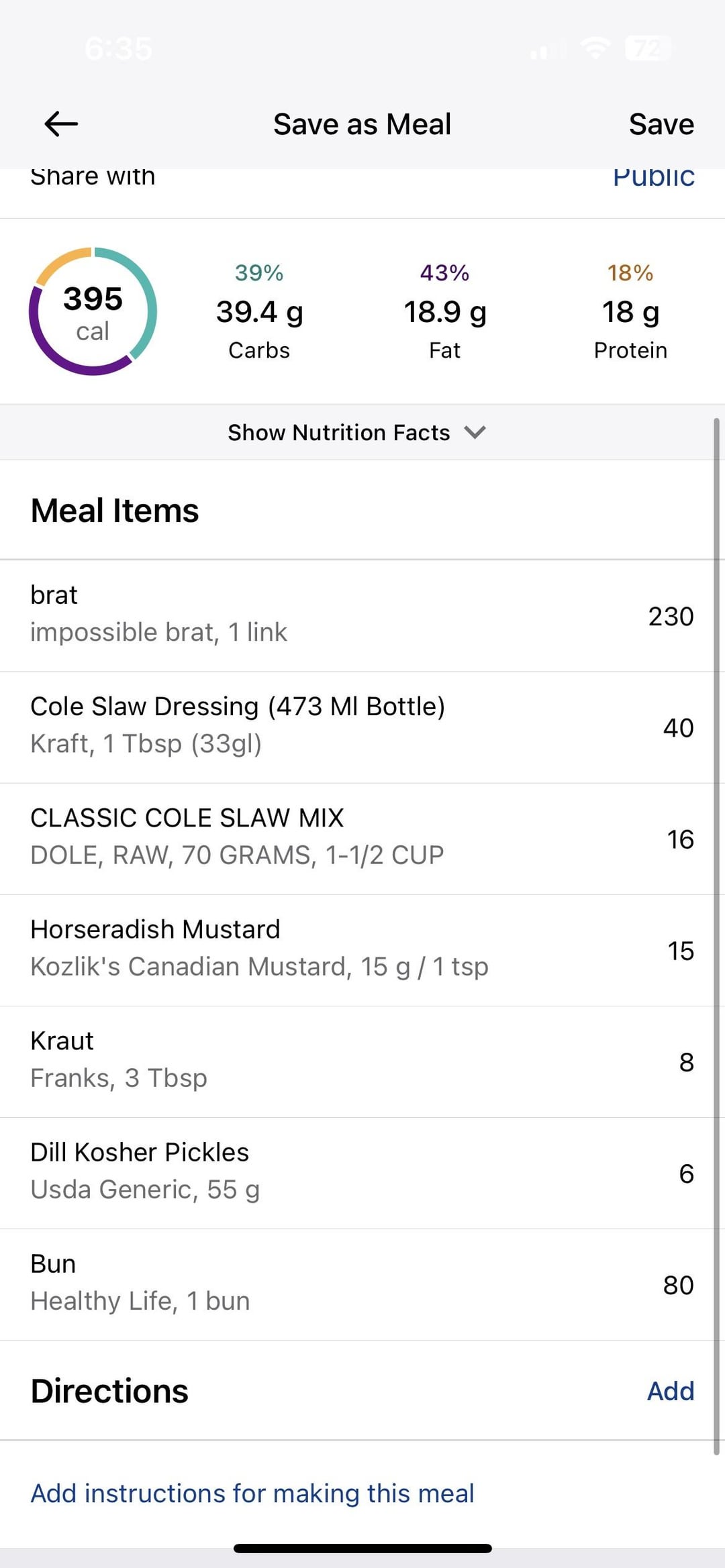Go back using the arrow icon
The image size is (725, 1568).
click(x=61, y=124)
